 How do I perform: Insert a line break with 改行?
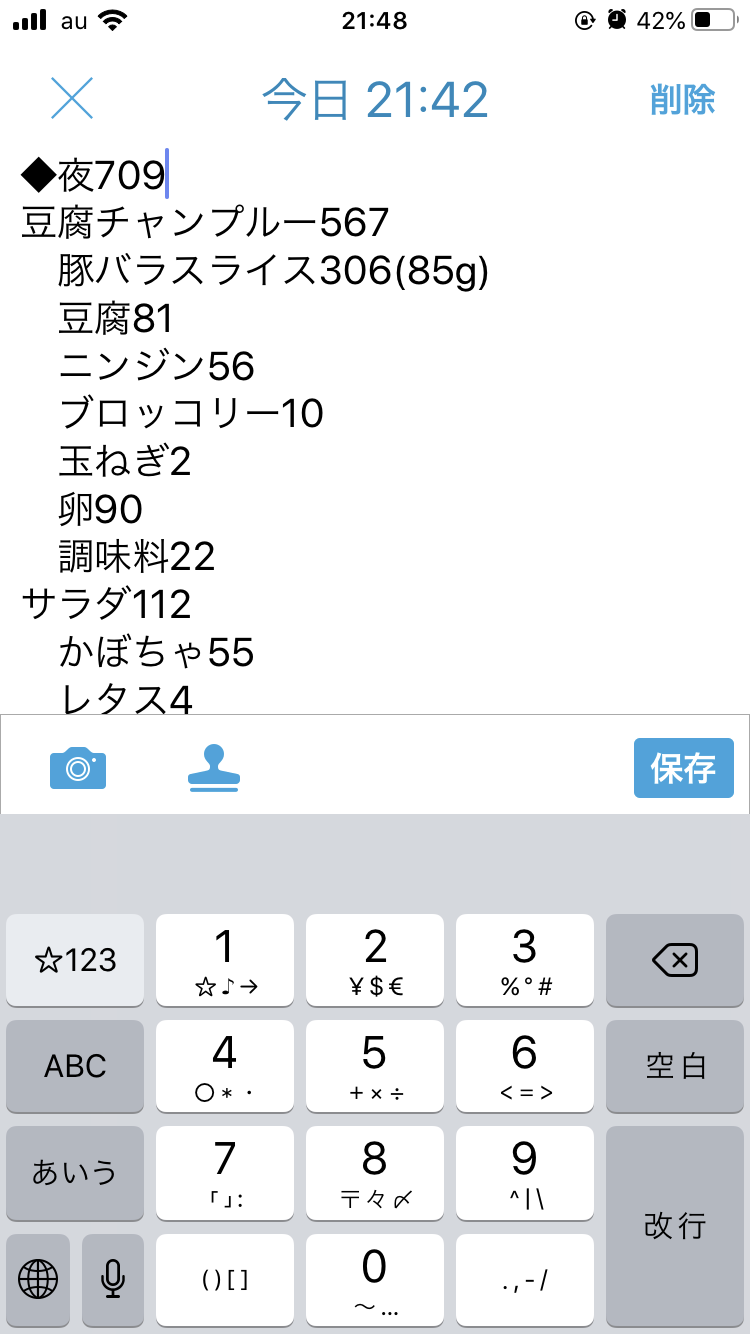tap(675, 1225)
